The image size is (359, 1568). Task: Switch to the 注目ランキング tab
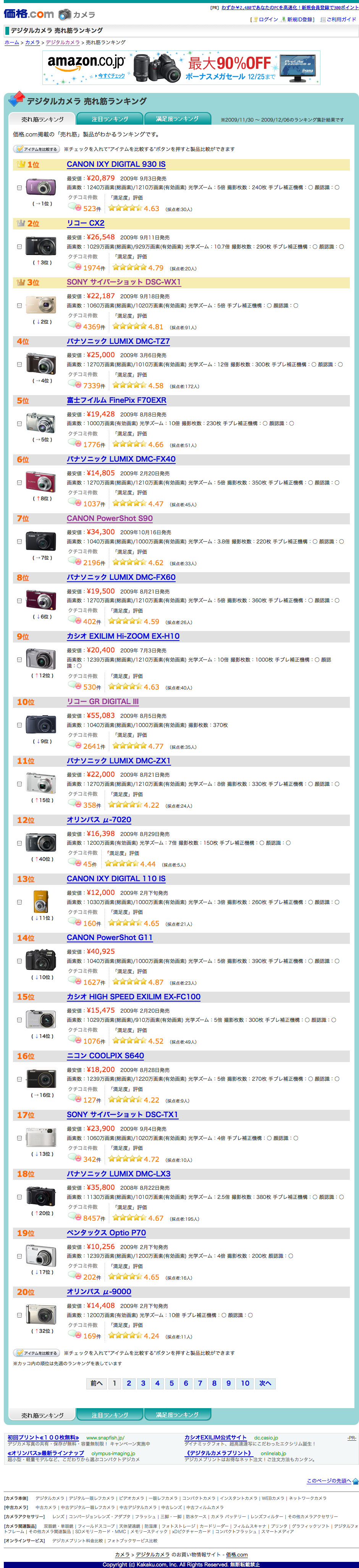110,119
